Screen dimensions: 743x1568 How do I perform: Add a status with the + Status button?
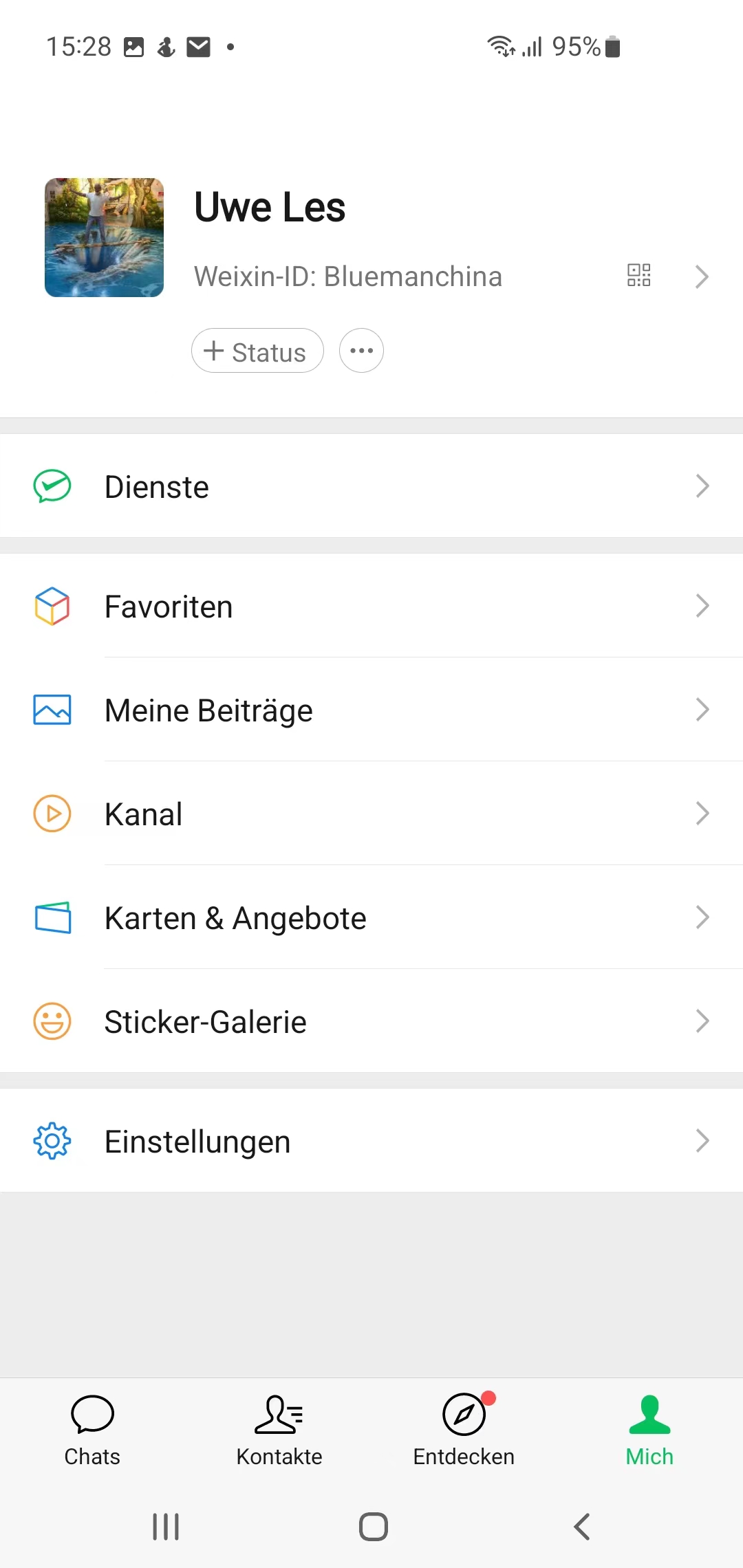click(x=257, y=351)
